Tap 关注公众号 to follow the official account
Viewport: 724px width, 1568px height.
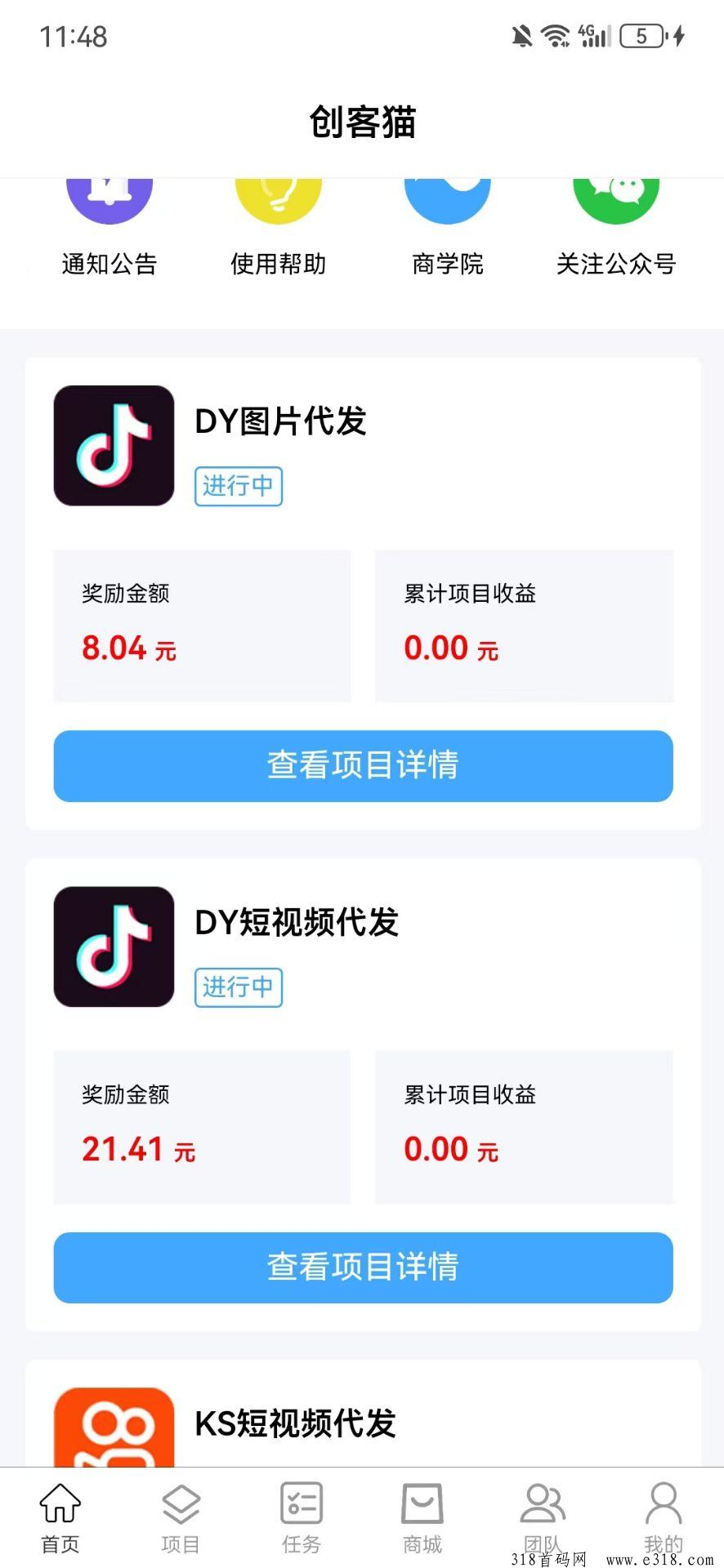click(x=616, y=229)
